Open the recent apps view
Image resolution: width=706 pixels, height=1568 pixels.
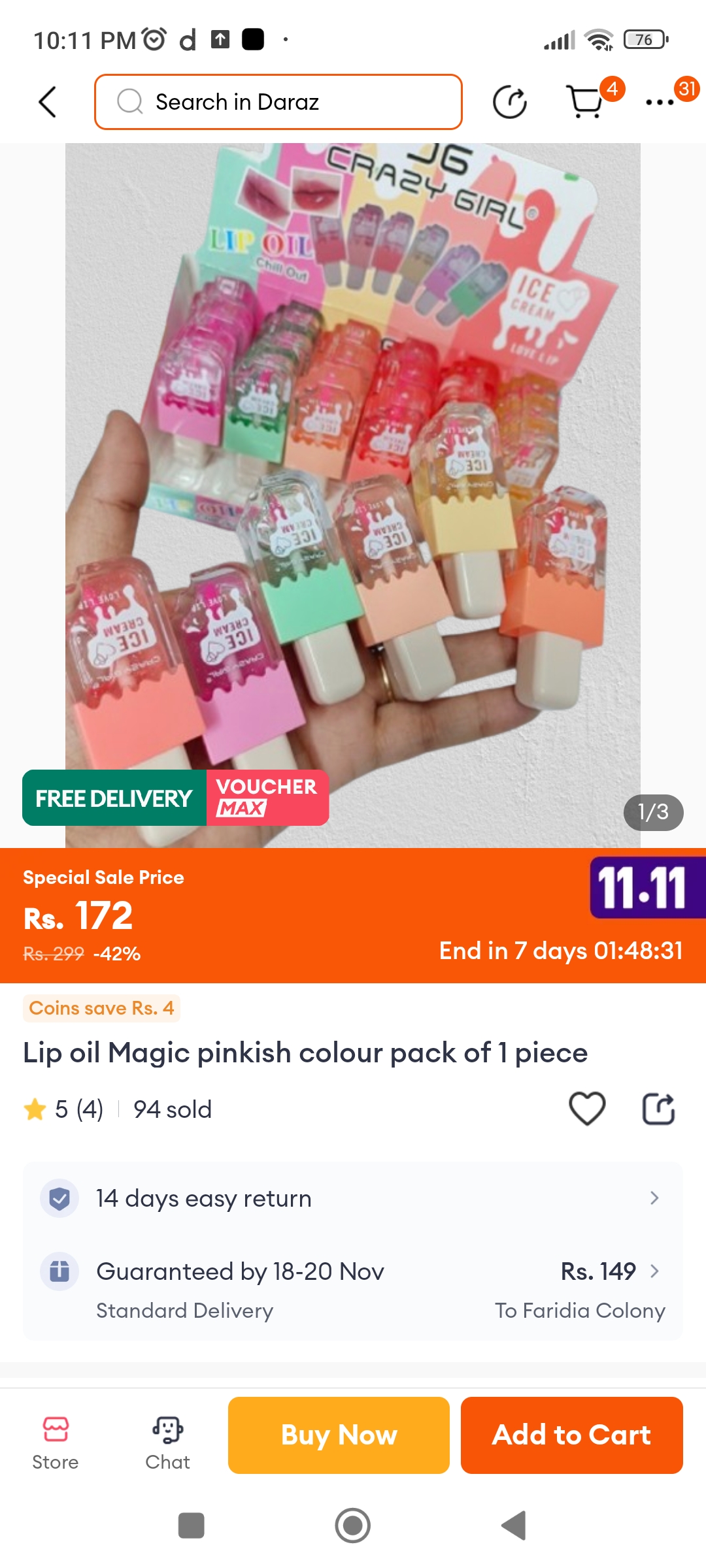pyautogui.click(x=192, y=1526)
